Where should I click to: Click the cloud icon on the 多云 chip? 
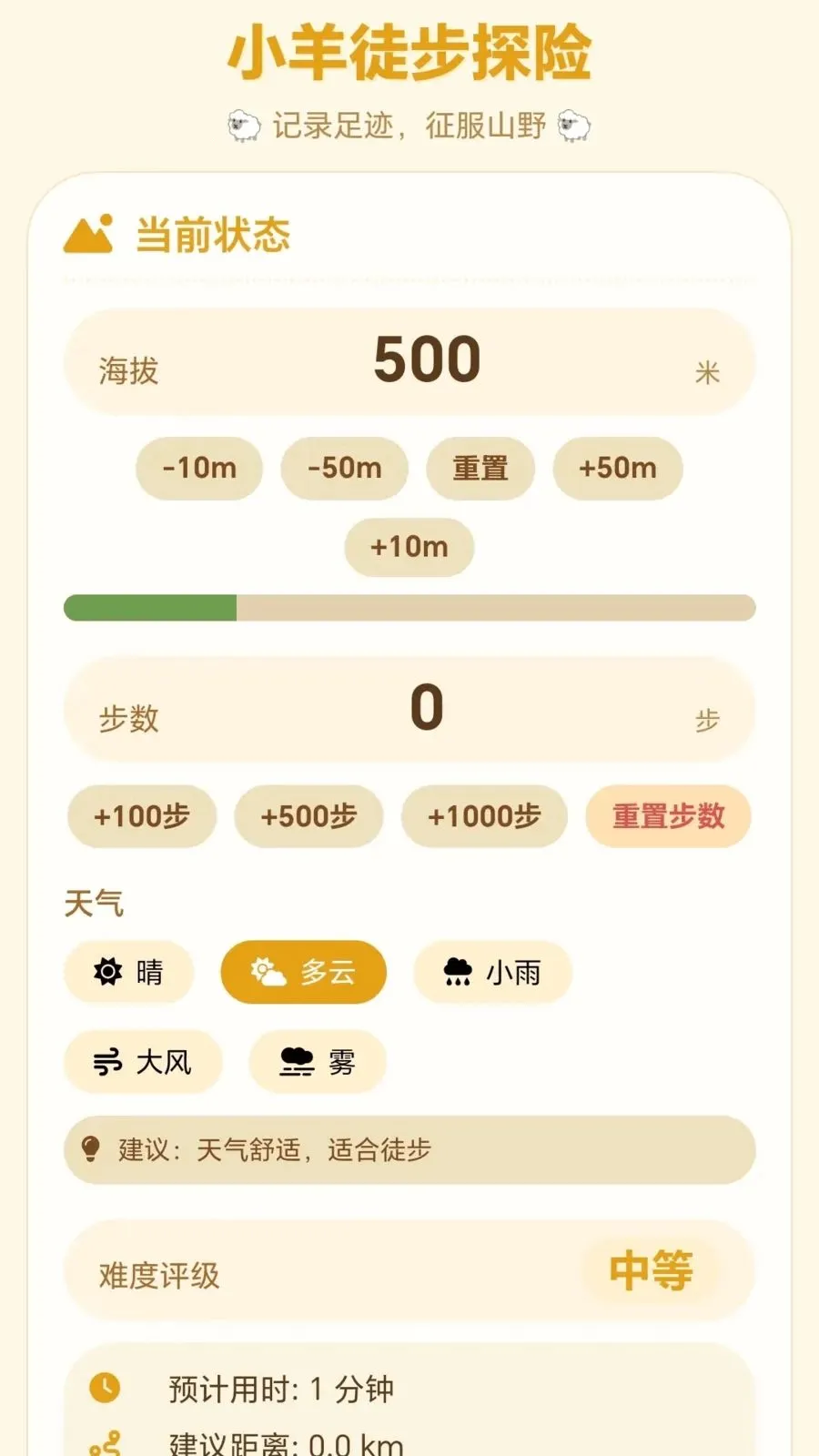coord(265,971)
